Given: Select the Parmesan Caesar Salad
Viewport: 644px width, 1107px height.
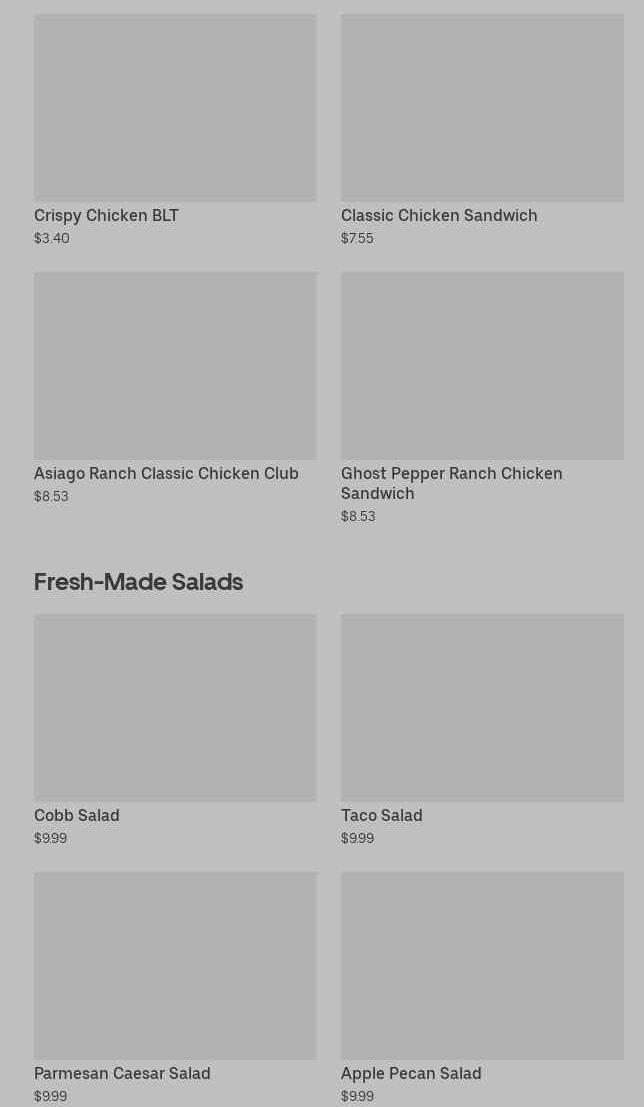Looking at the screenshot, I should [x=175, y=988].
